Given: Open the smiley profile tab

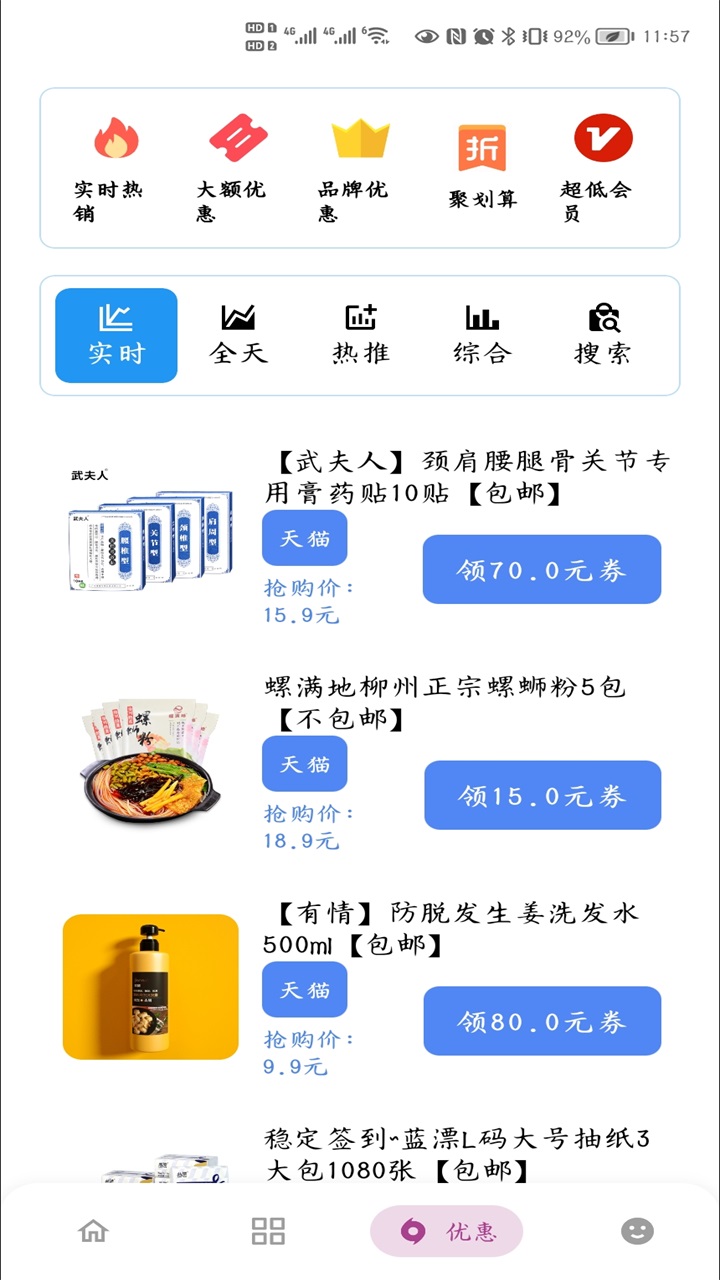Looking at the screenshot, I should [x=637, y=1231].
